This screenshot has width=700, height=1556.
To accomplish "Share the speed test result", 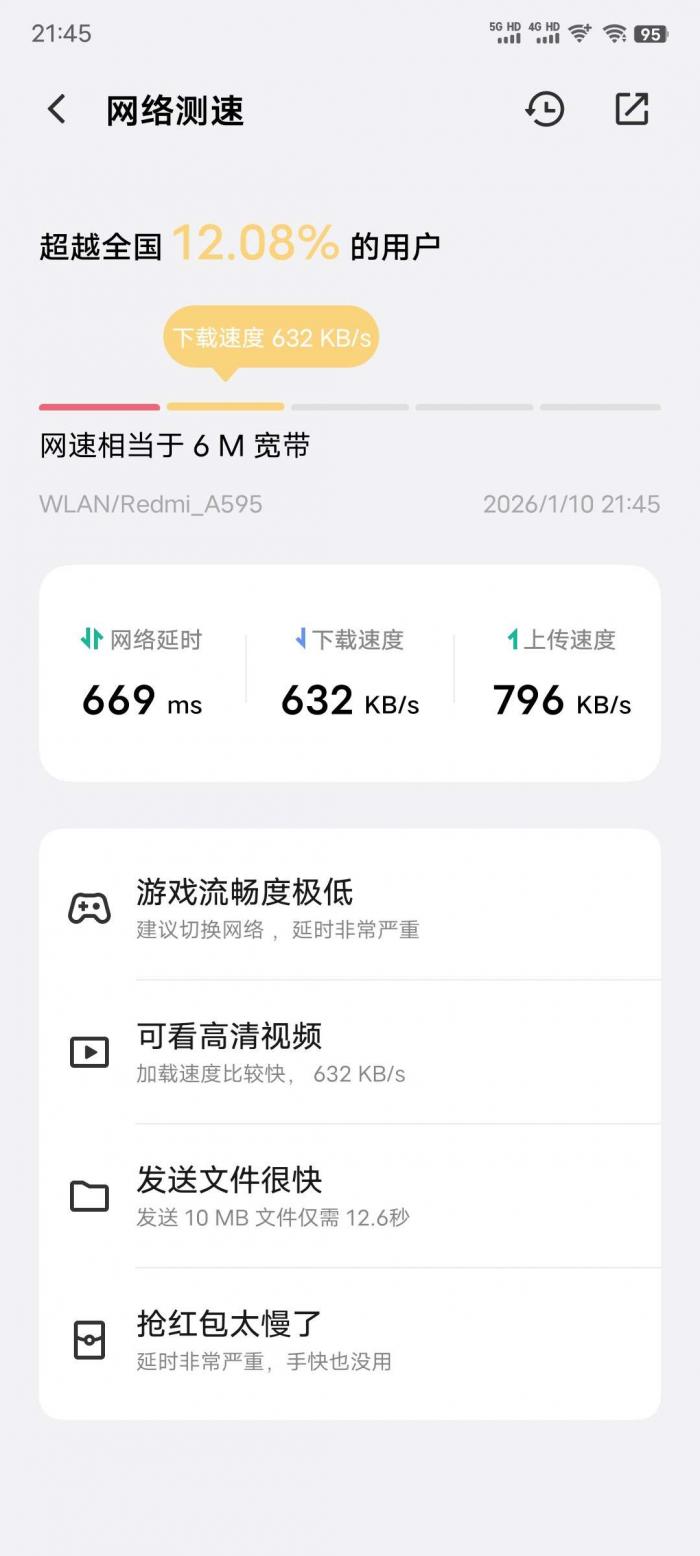I will (631, 109).
